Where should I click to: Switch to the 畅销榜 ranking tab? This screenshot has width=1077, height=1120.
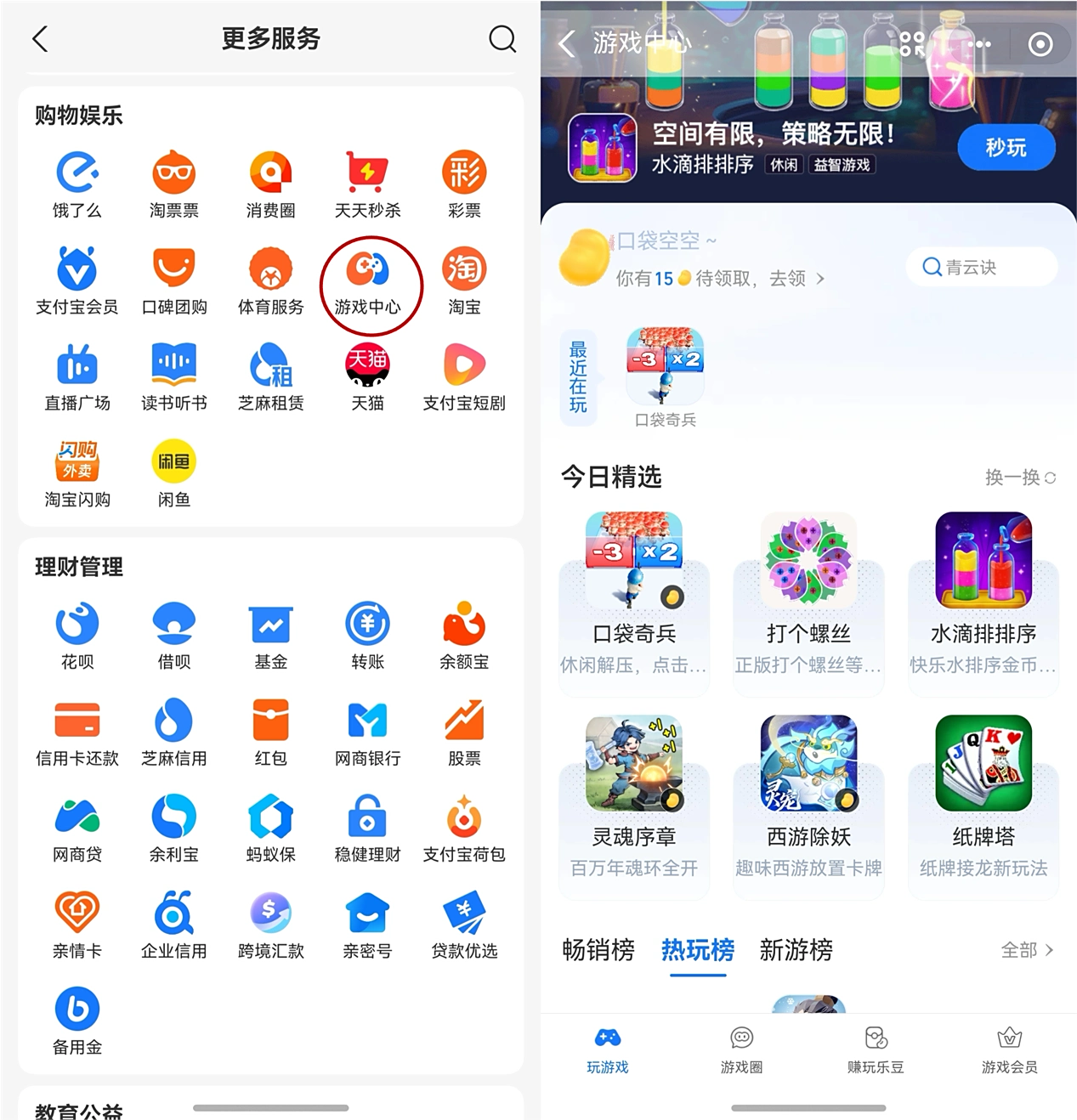(x=598, y=950)
